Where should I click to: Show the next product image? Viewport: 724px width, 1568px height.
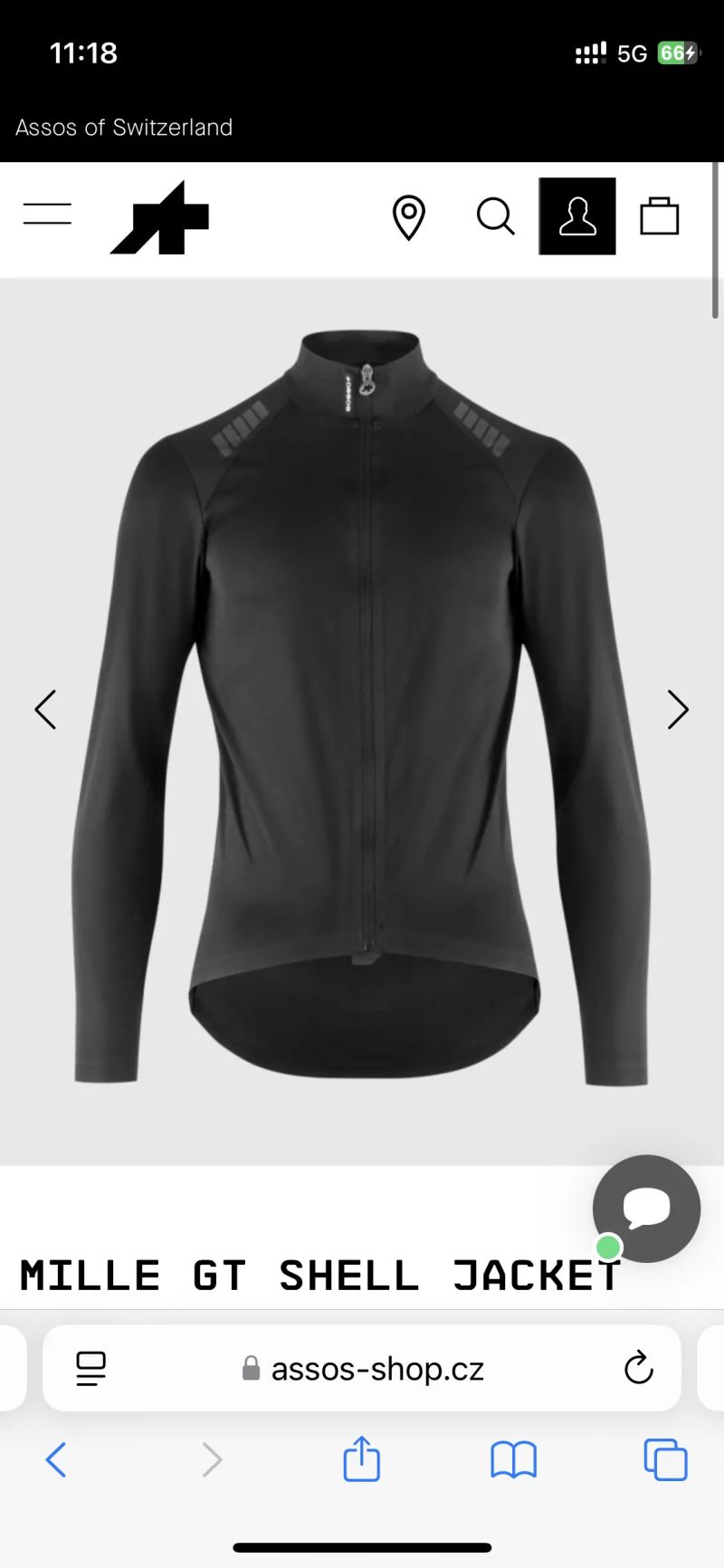click(677, 710)
